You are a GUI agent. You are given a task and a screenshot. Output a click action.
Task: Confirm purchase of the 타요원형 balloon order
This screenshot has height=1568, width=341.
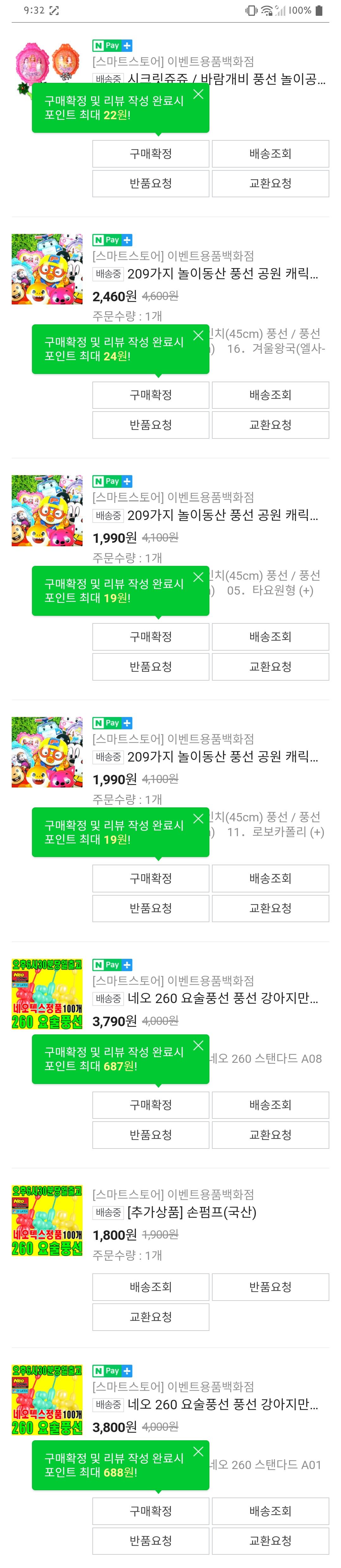click(x=150, y=637)
